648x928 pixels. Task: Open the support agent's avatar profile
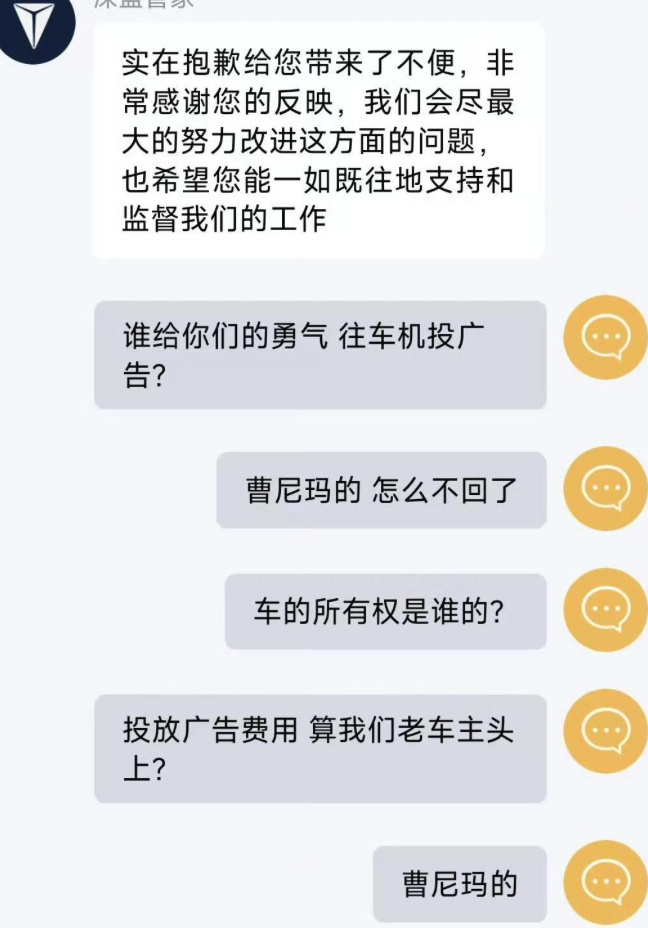click(38, 27)
